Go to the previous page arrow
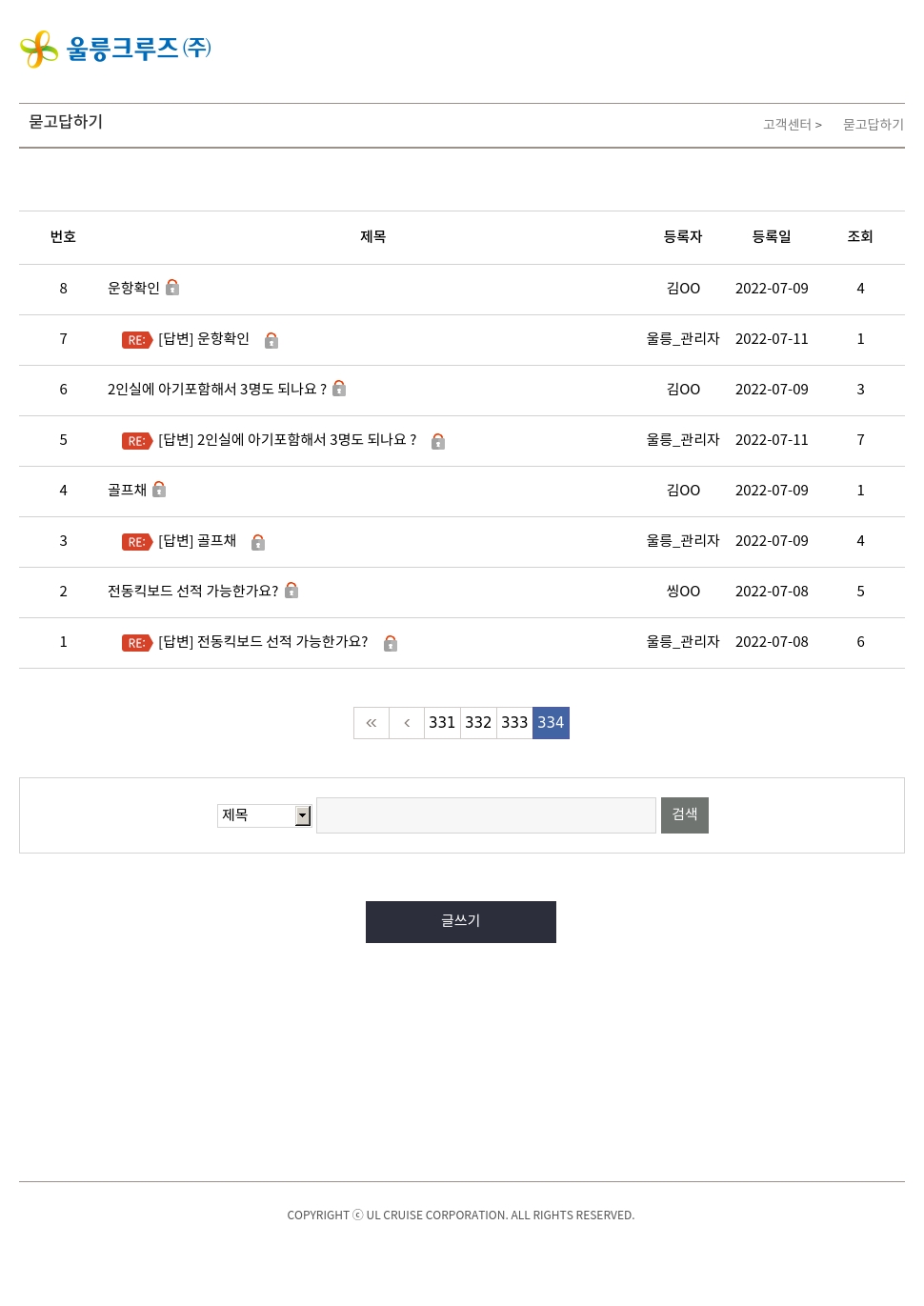Image resolution: width=924 pixels, height=1306 pixels. pos(407,723)
